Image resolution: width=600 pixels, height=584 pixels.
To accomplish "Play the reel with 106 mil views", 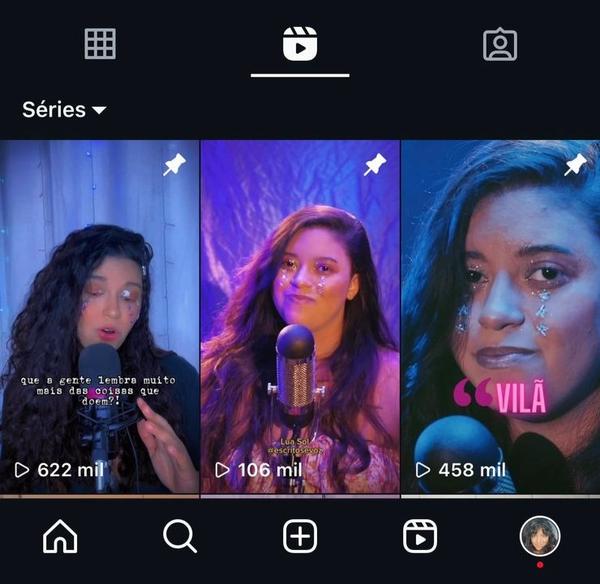I will pyautogui.click(x=300, y=317).
